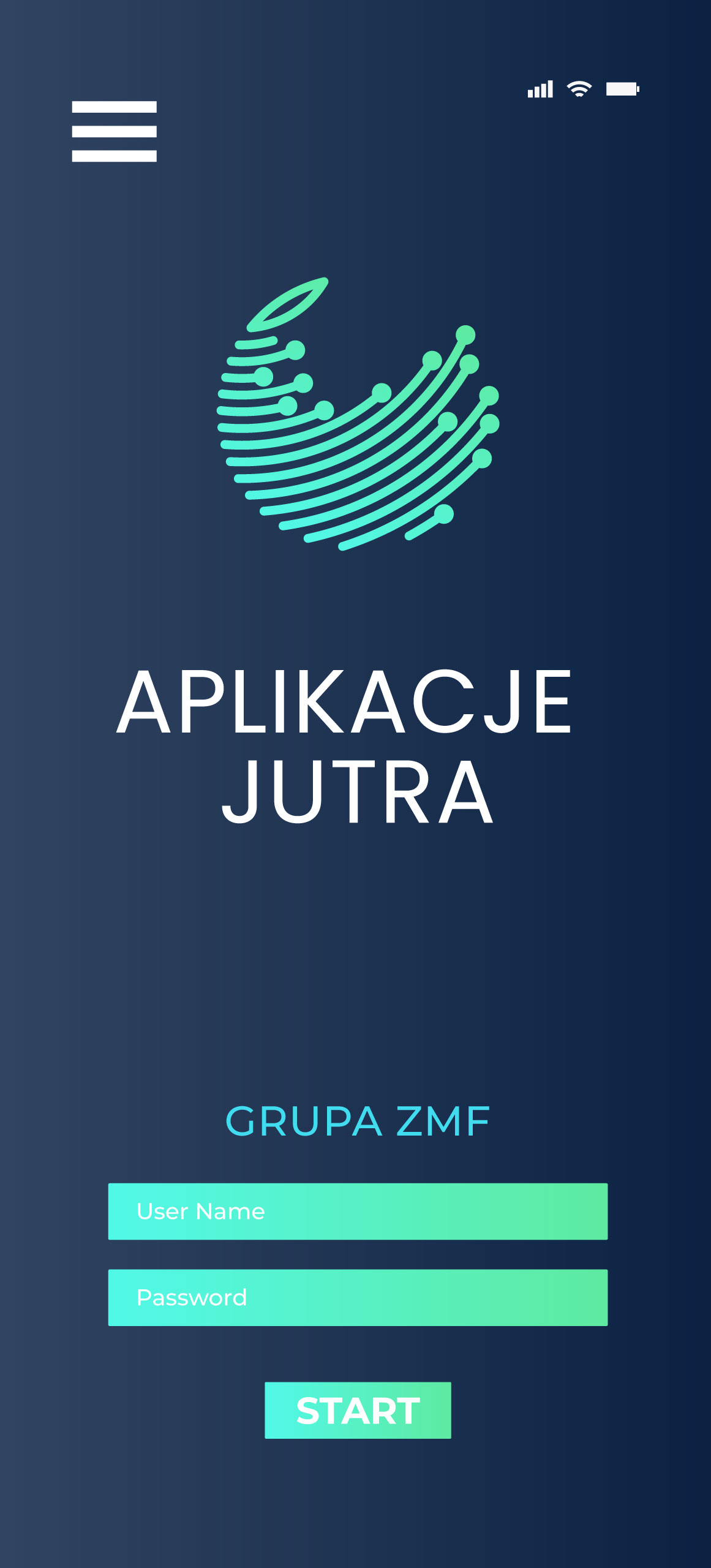
Task: Tap the User Name field
Action: click(358, 1212)
